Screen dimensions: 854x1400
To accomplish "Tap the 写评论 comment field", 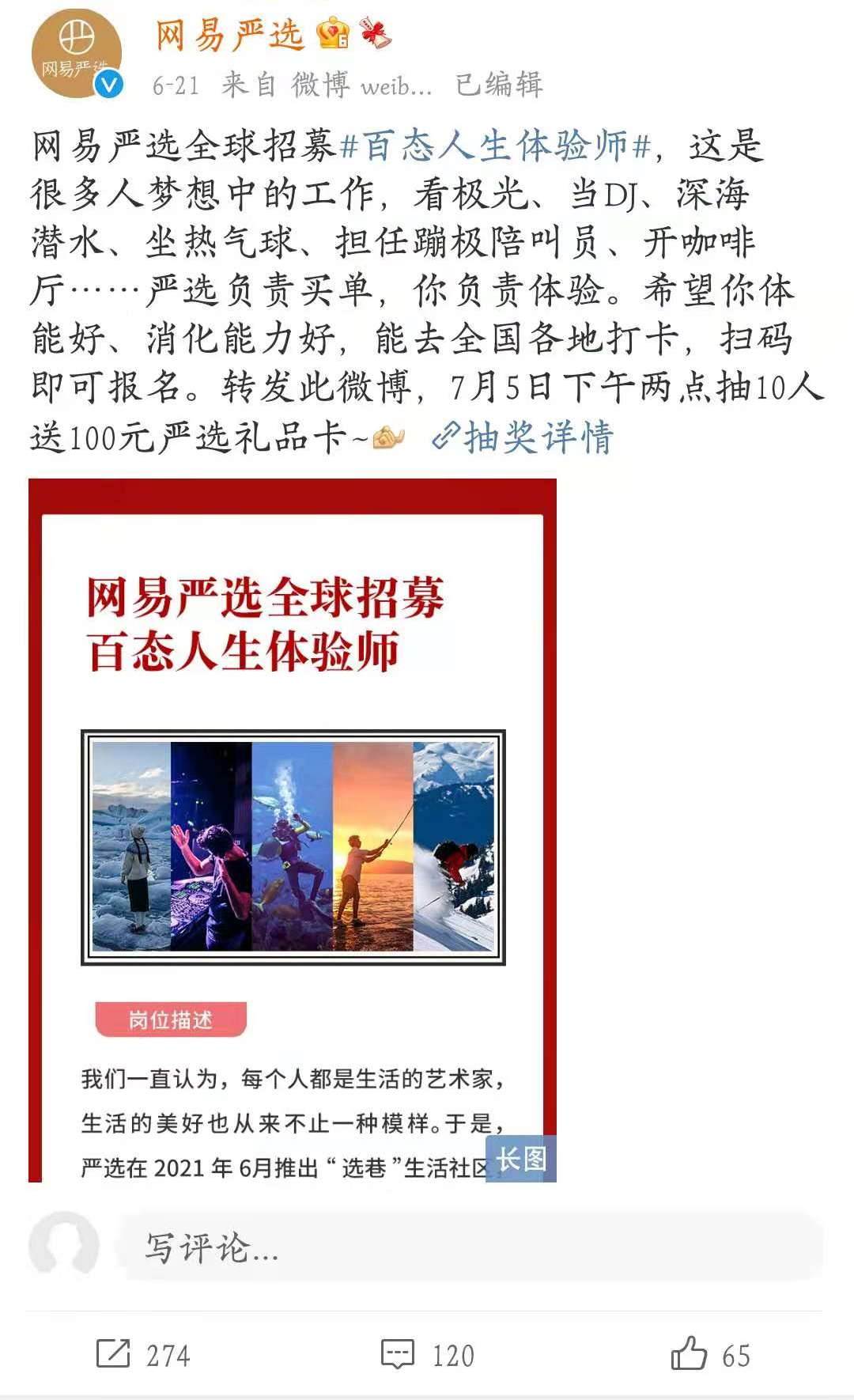I will (470, 1247).
